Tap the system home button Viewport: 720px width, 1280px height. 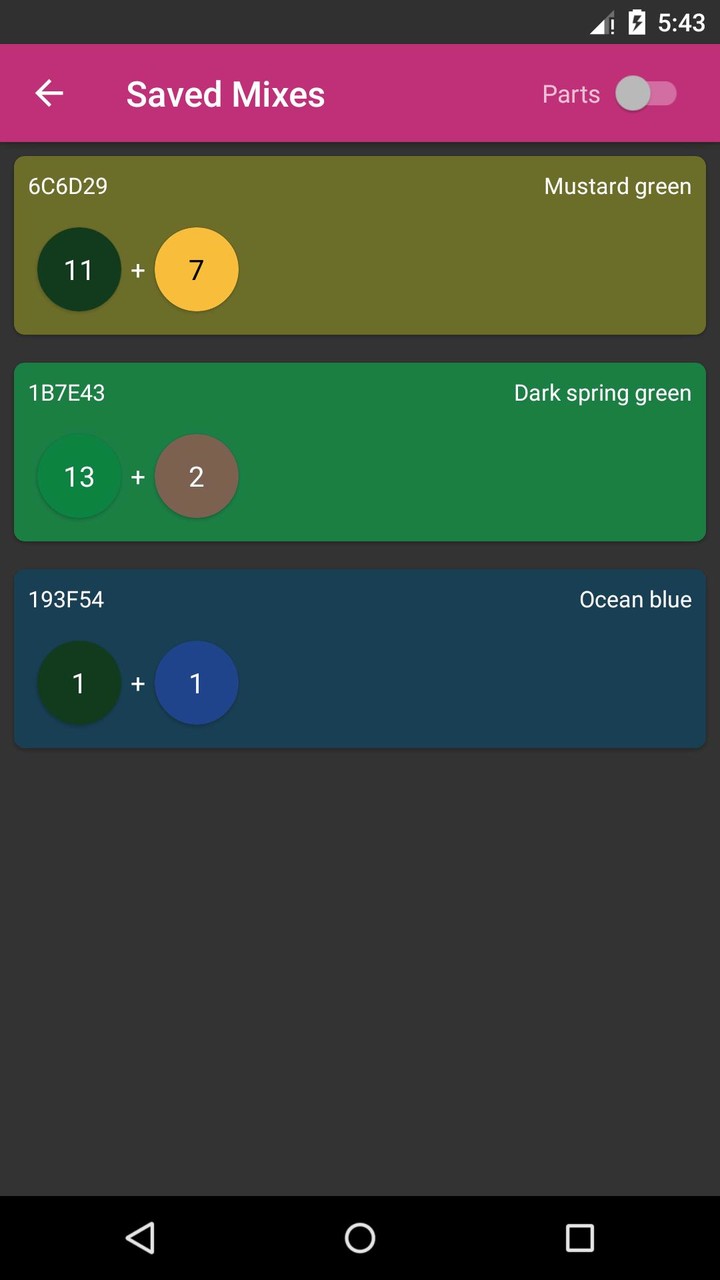pos(360,1238)
